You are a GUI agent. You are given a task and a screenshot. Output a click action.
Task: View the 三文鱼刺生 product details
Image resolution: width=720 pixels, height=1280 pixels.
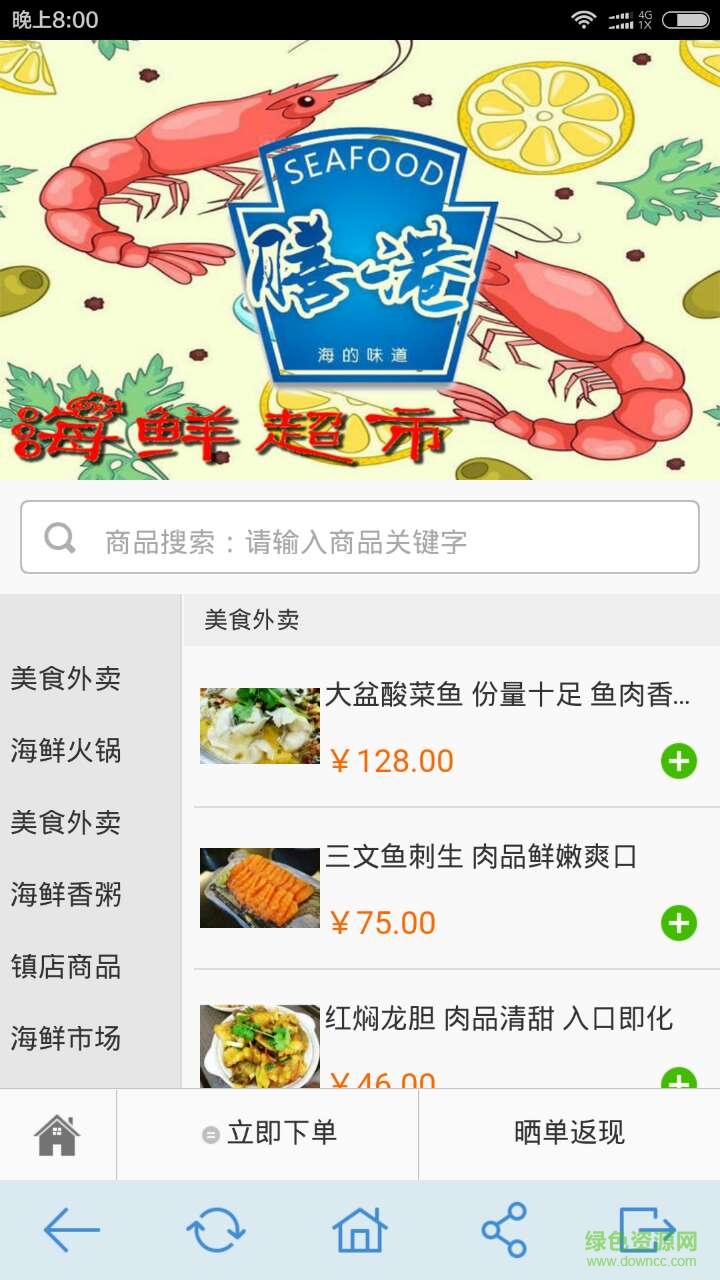pyautogui.click(x=480, y=857)
